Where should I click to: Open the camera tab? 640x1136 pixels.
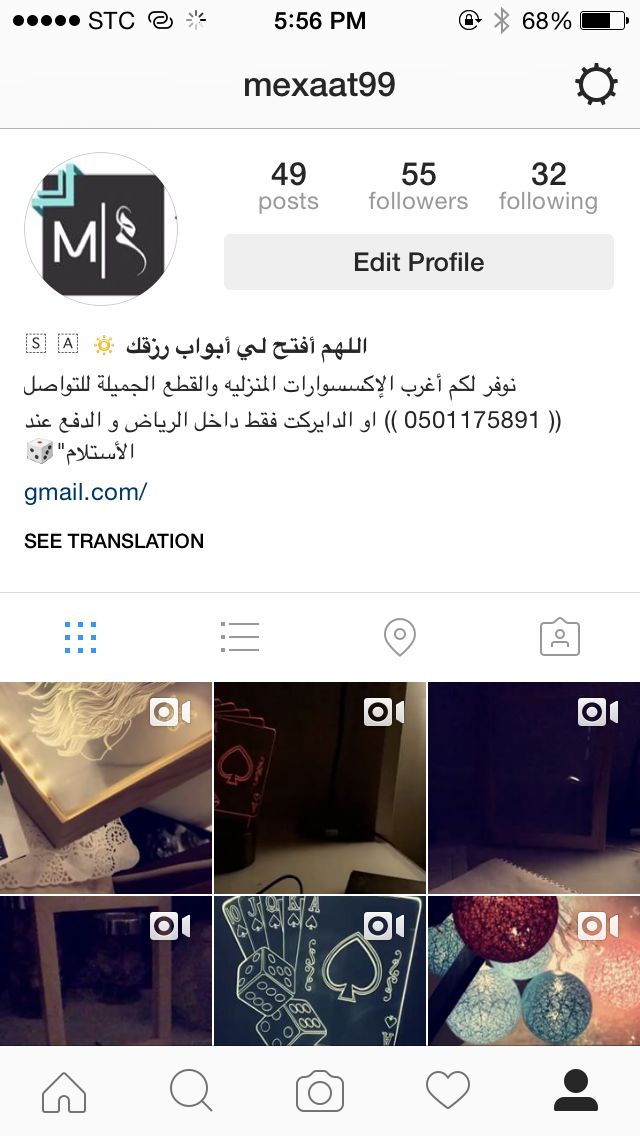(x=320, y=1091)
